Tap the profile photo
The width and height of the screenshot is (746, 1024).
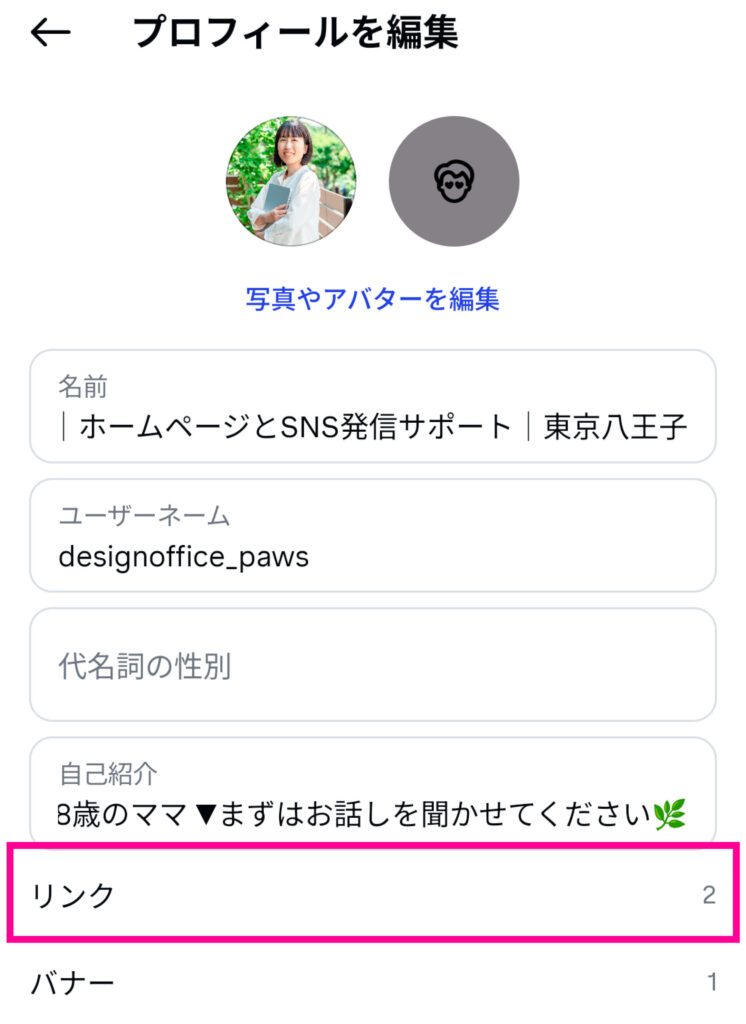[291, 181]
